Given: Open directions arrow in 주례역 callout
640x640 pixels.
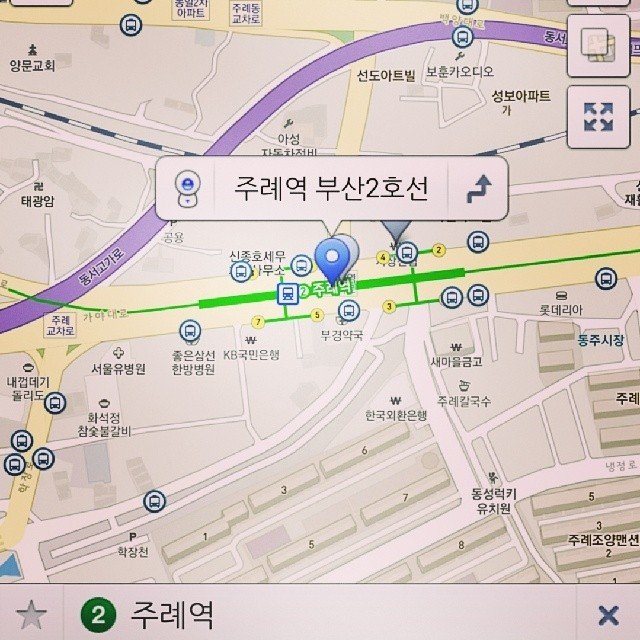Looking at the screenshot, I should [480, 188].
